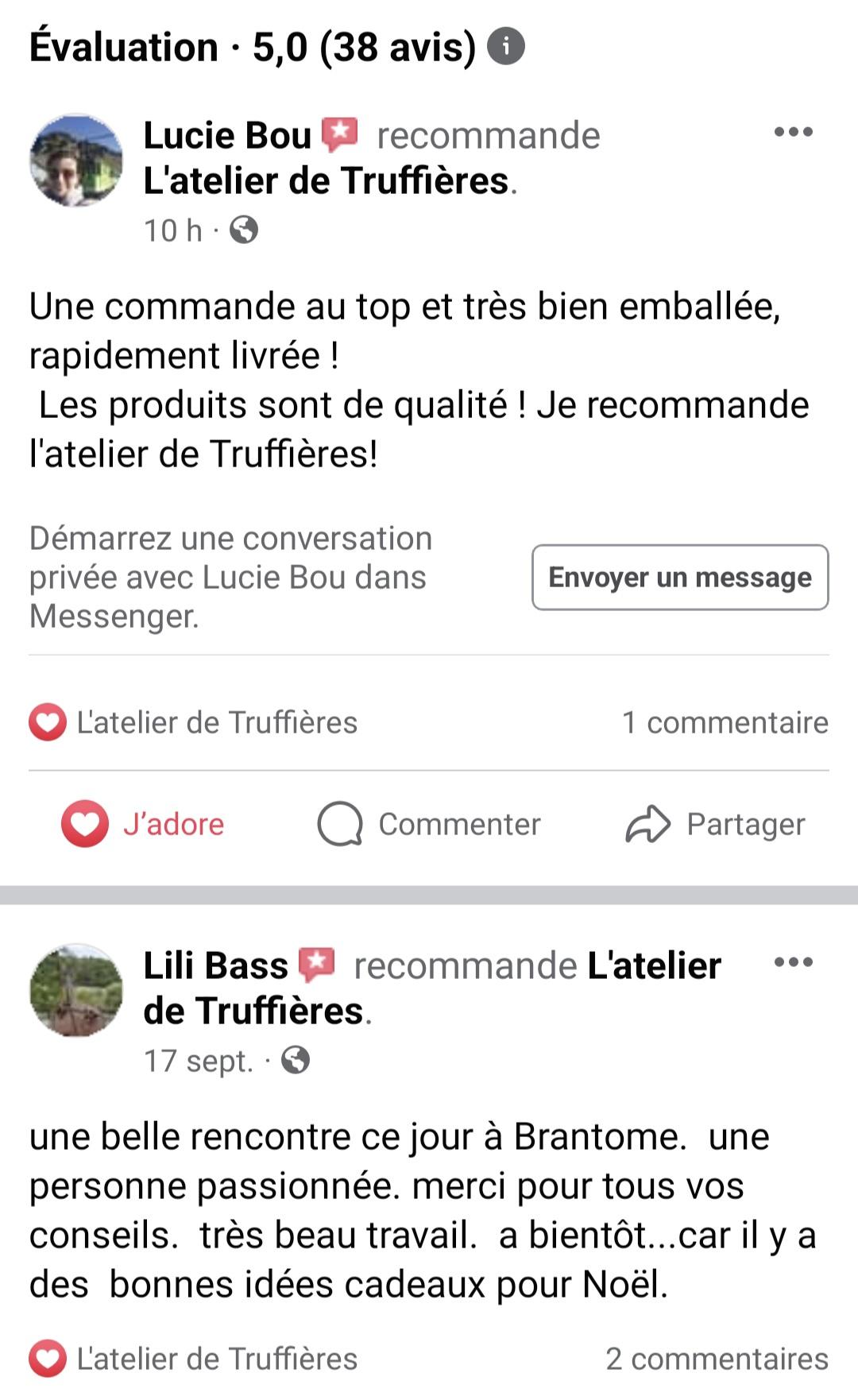The height and width of the screenshot is (1400, 858).
Task: Open Lucie Bou's profile picture
Action: (x=76, y=160)
